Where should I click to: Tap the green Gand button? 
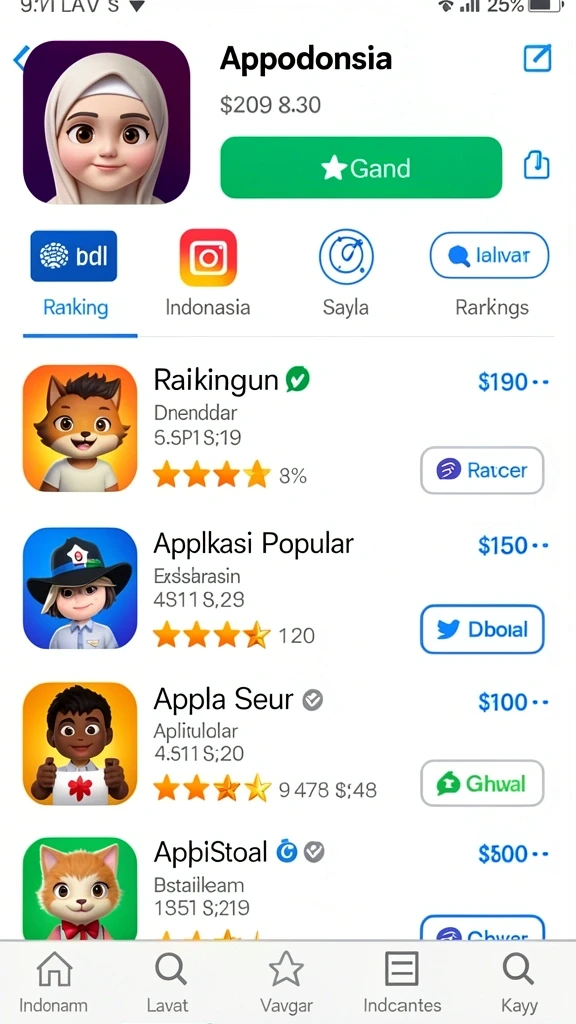(x=361, y=168)
